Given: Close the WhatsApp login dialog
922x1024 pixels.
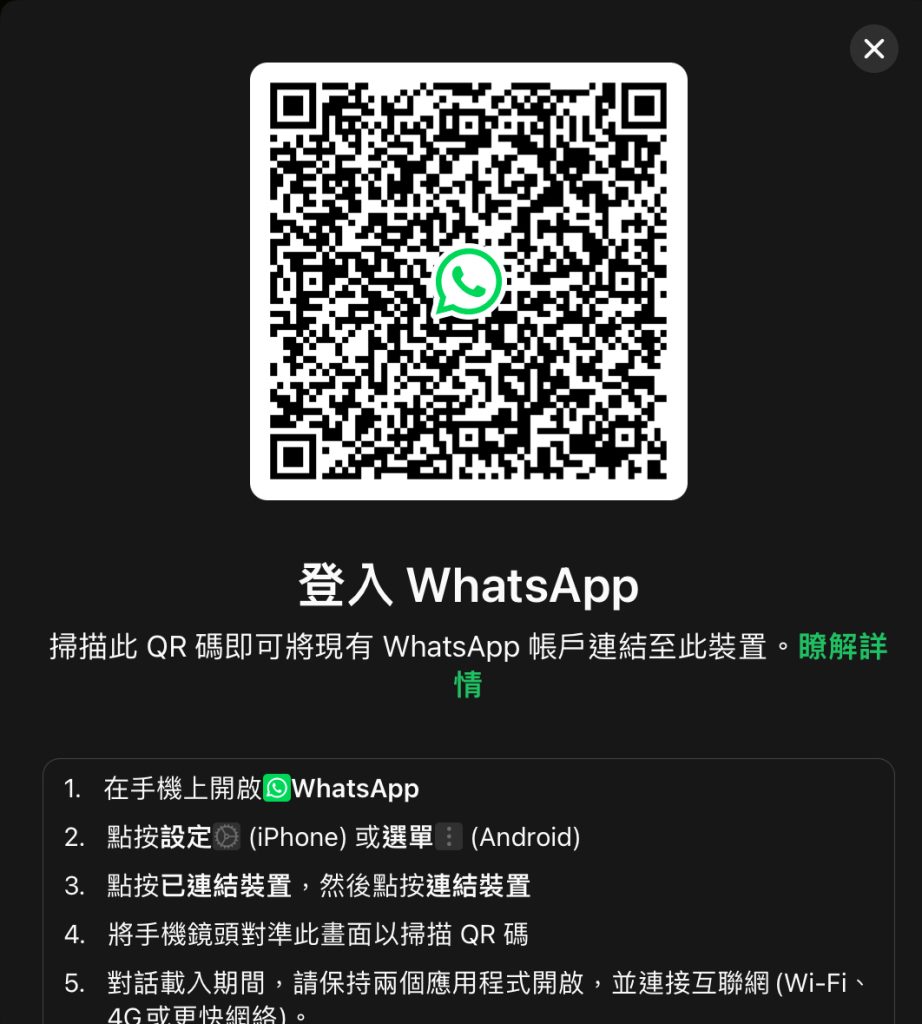Looking at the screenshot, I should coord(873,49).
